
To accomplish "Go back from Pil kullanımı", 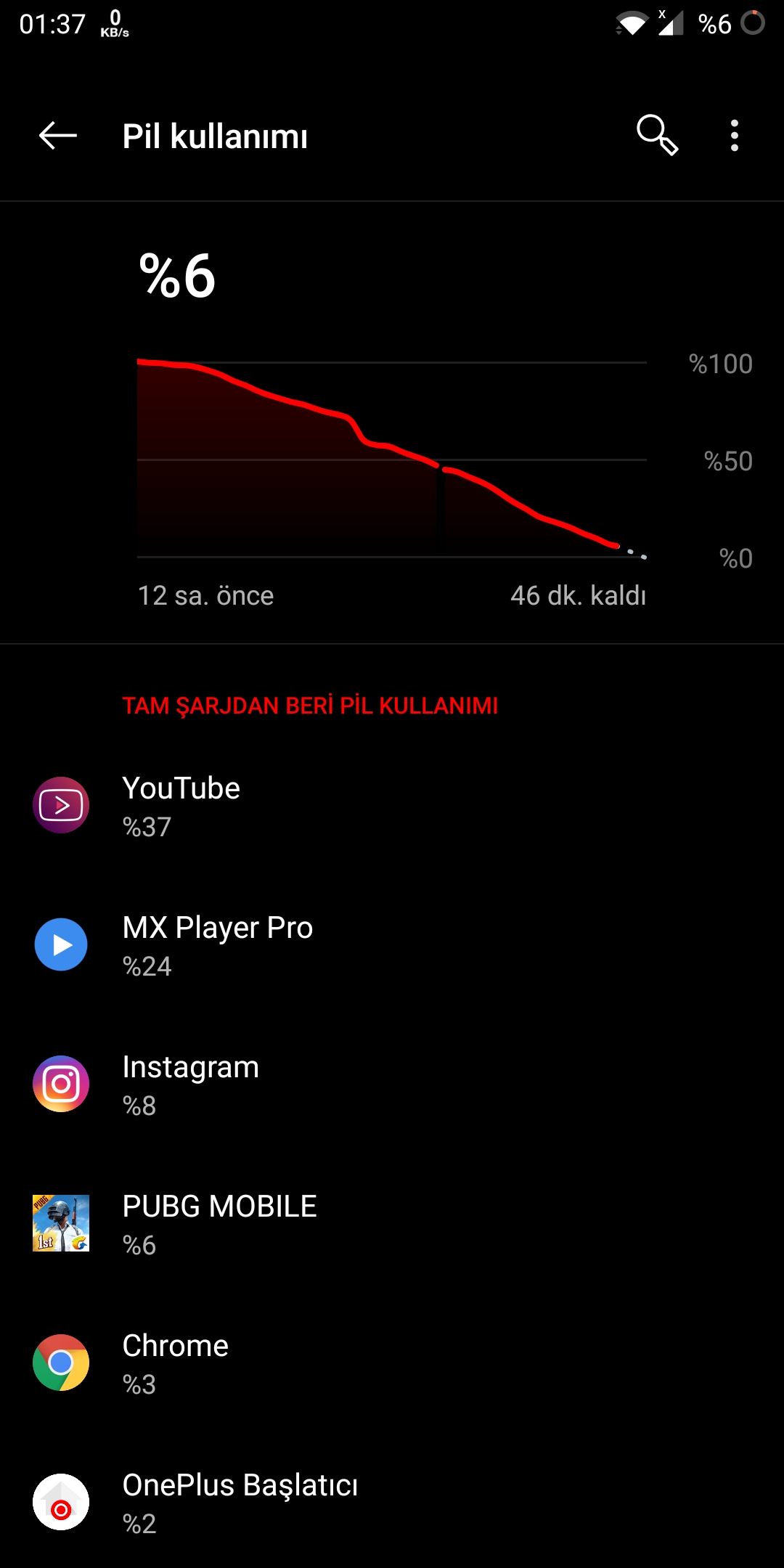I will (x=58, y=136).
